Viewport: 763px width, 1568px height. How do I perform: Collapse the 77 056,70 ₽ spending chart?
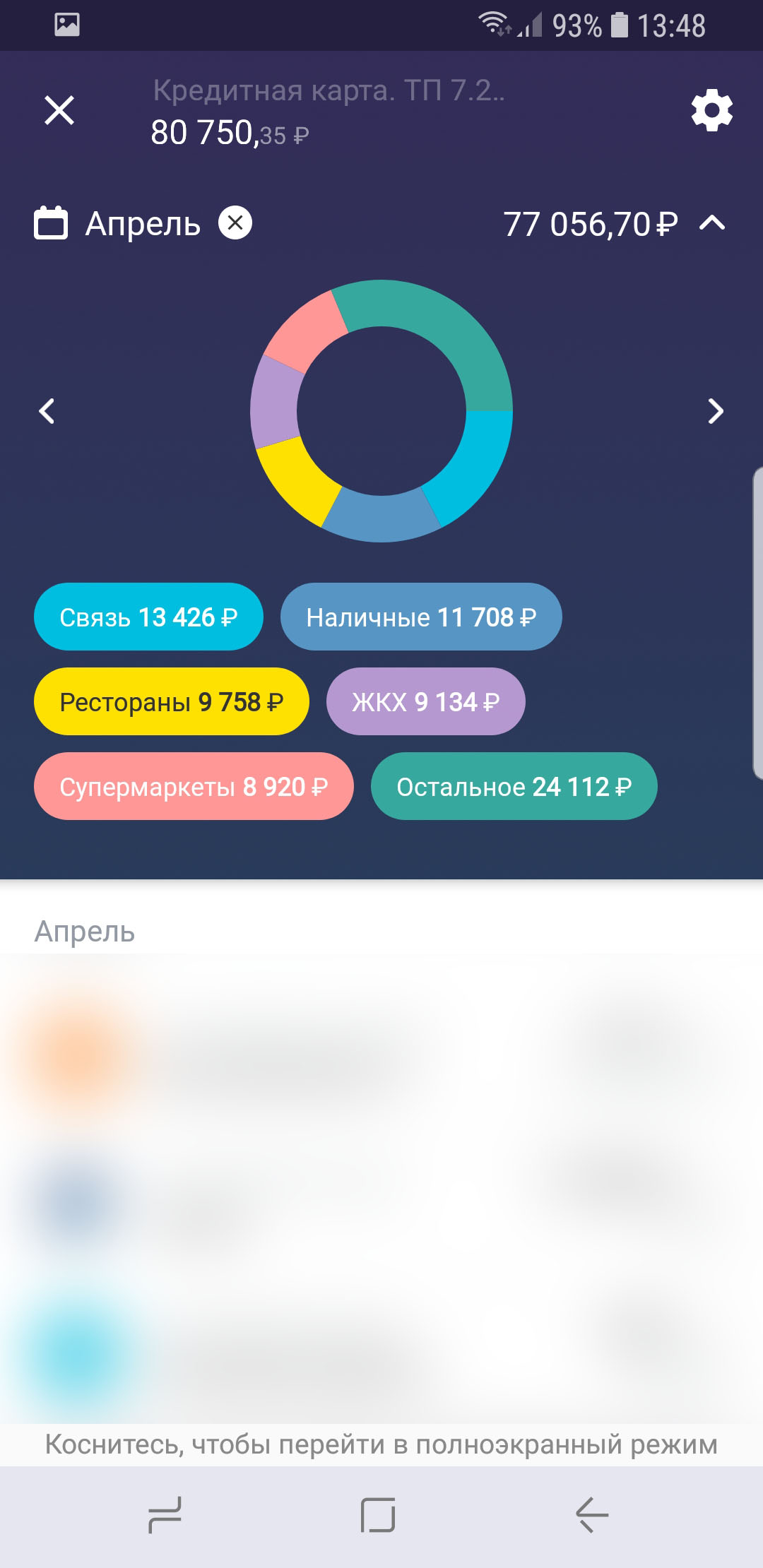coord(712,223)
